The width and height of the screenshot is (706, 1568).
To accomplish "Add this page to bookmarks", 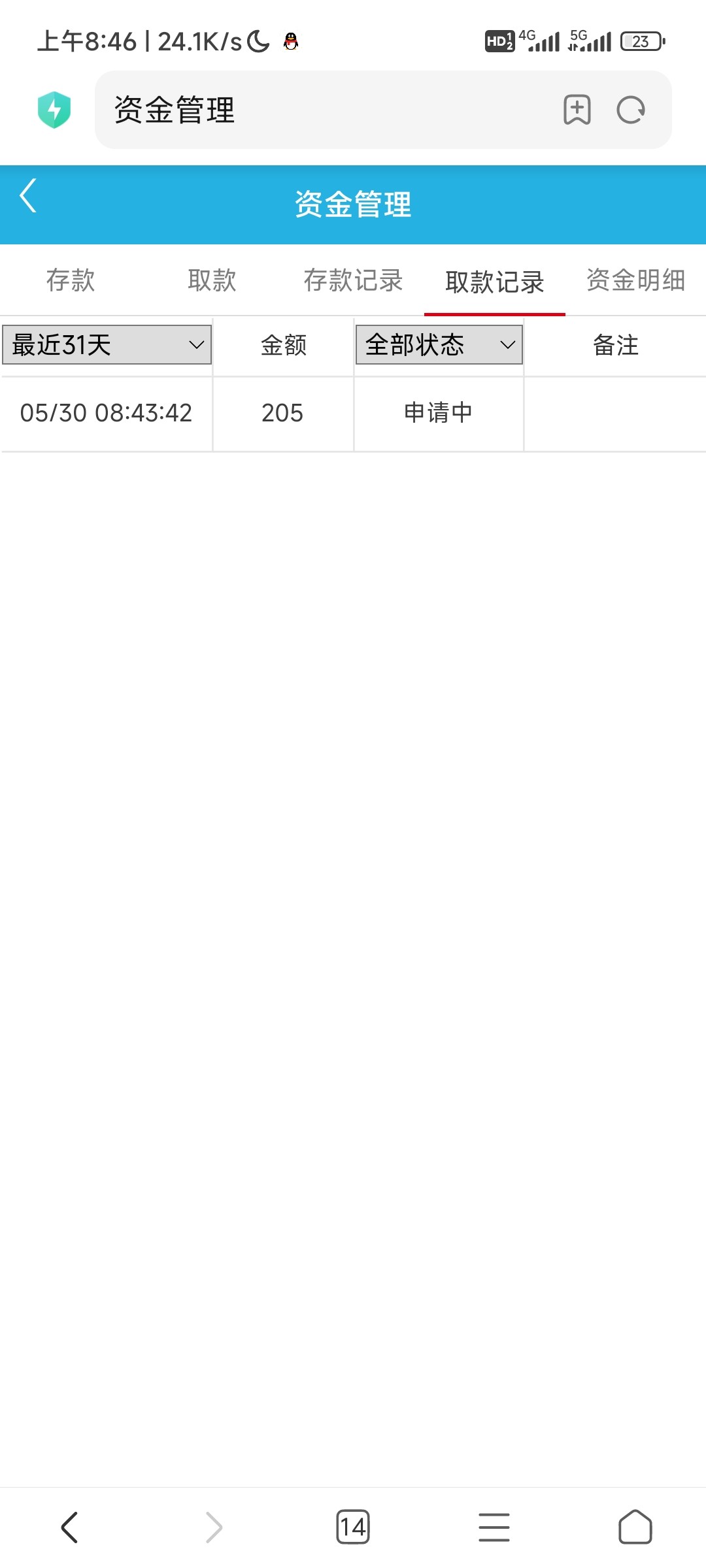I will click(x=577, y=110).
